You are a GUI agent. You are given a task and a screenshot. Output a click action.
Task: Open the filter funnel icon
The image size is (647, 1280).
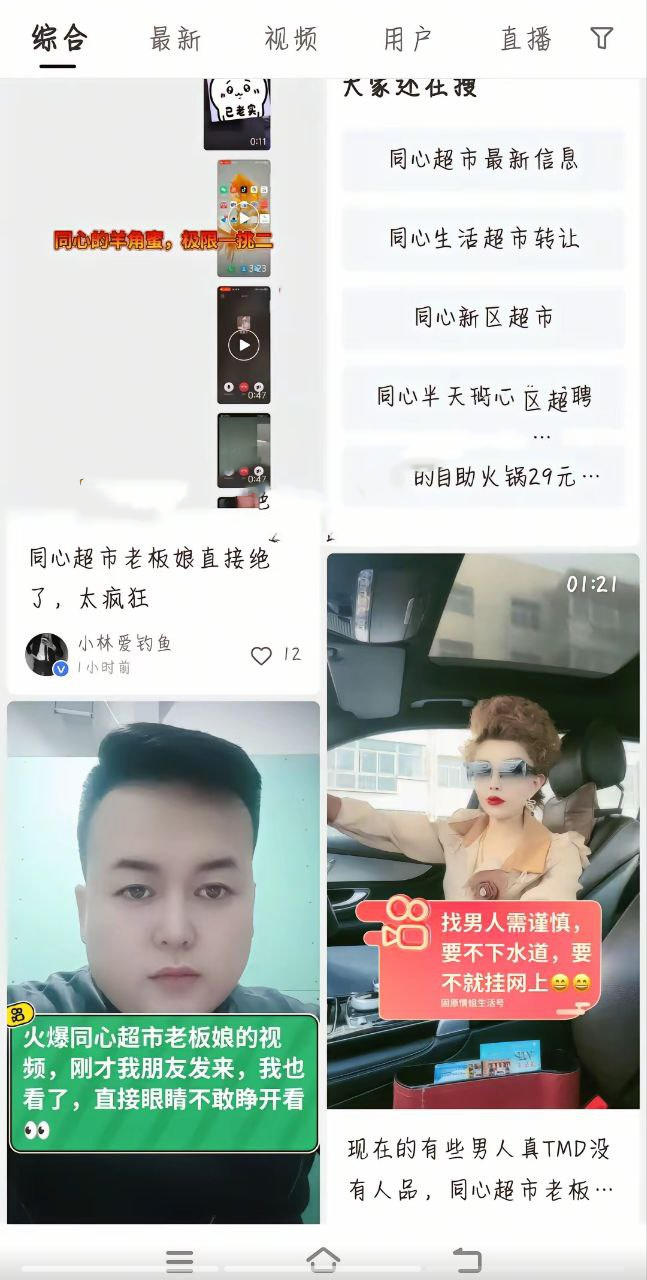(x=601, y=39)
